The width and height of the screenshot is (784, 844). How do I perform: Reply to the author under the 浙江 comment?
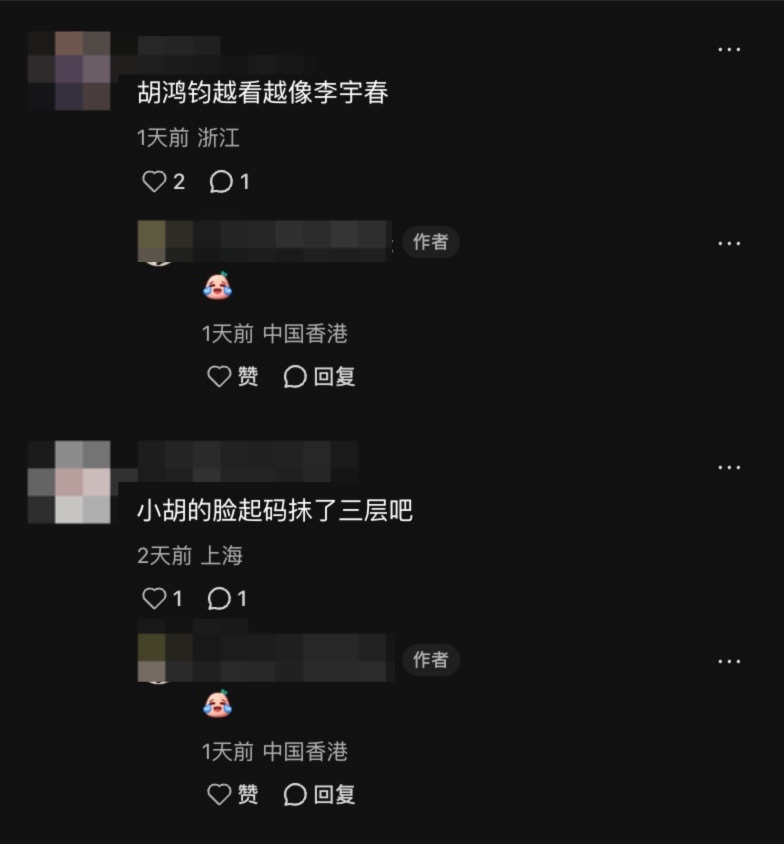320,376
